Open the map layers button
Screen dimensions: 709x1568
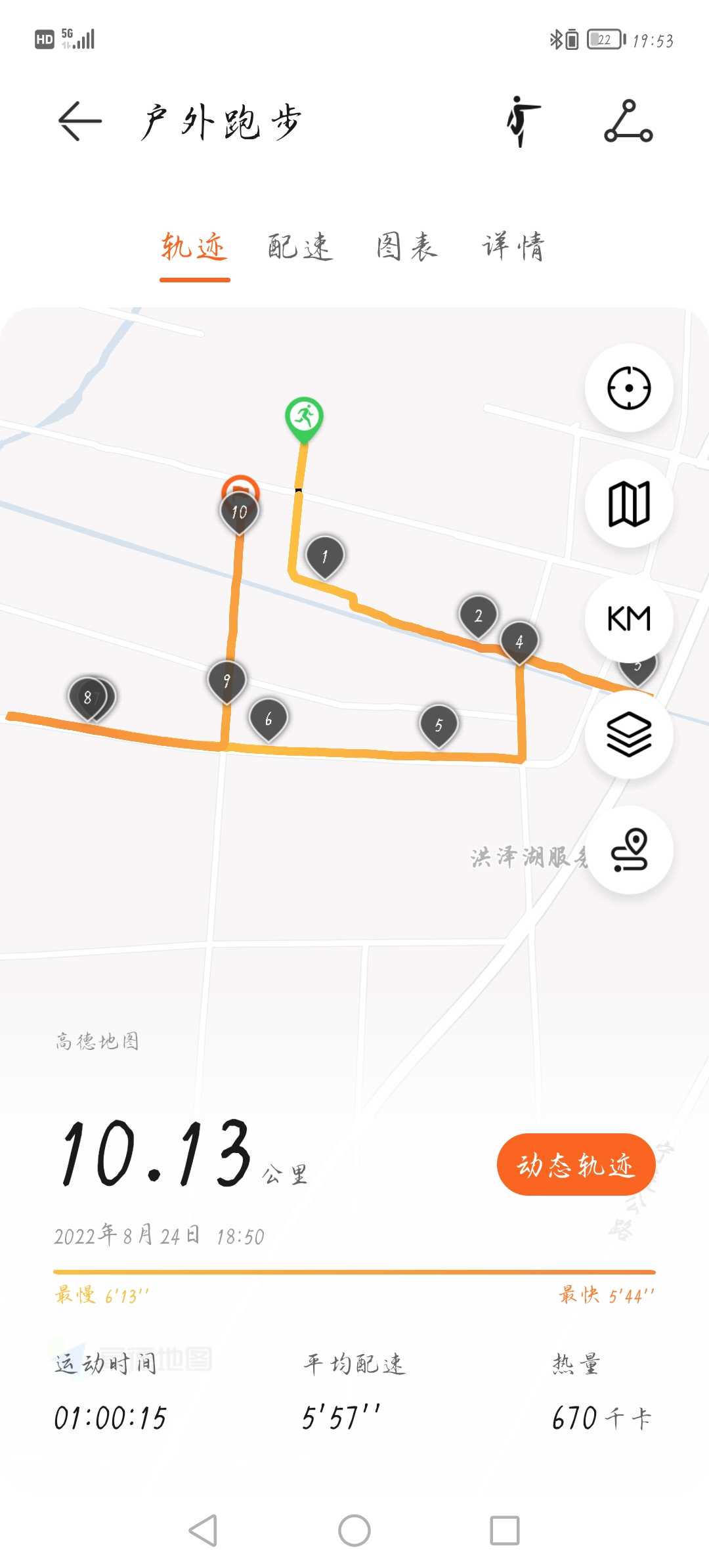(629, 734)
